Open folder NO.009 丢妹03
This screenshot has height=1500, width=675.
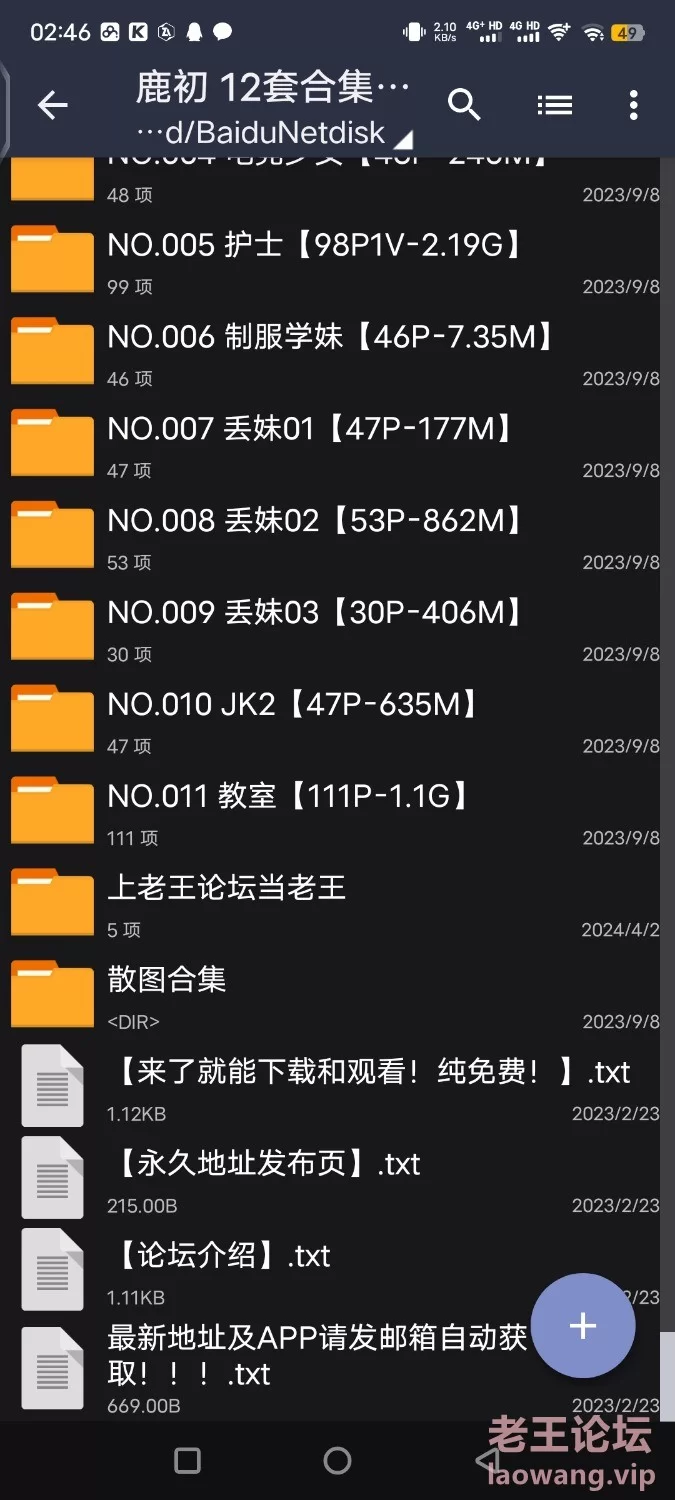(x=337, y=628)
